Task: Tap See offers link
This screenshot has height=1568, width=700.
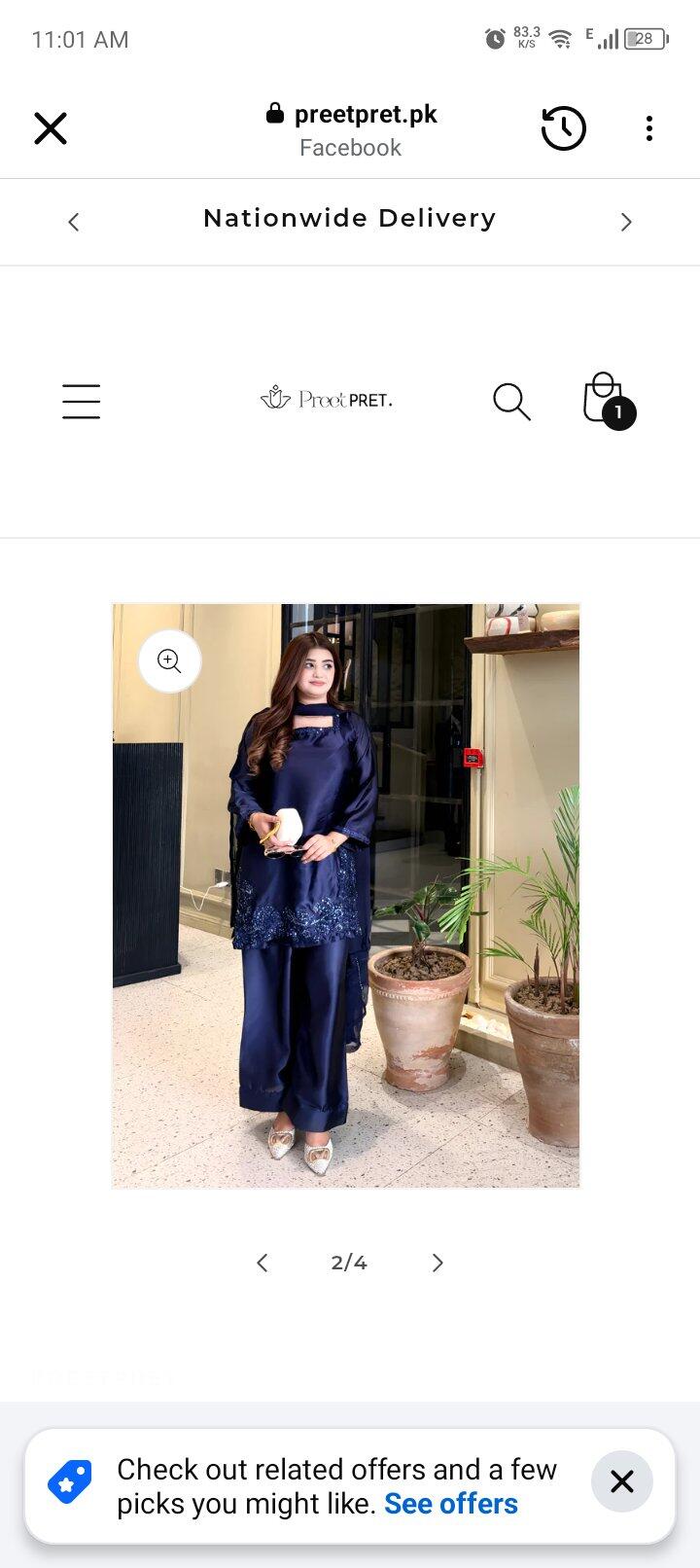Action: pyautogui.click(x=451, y=1504)
